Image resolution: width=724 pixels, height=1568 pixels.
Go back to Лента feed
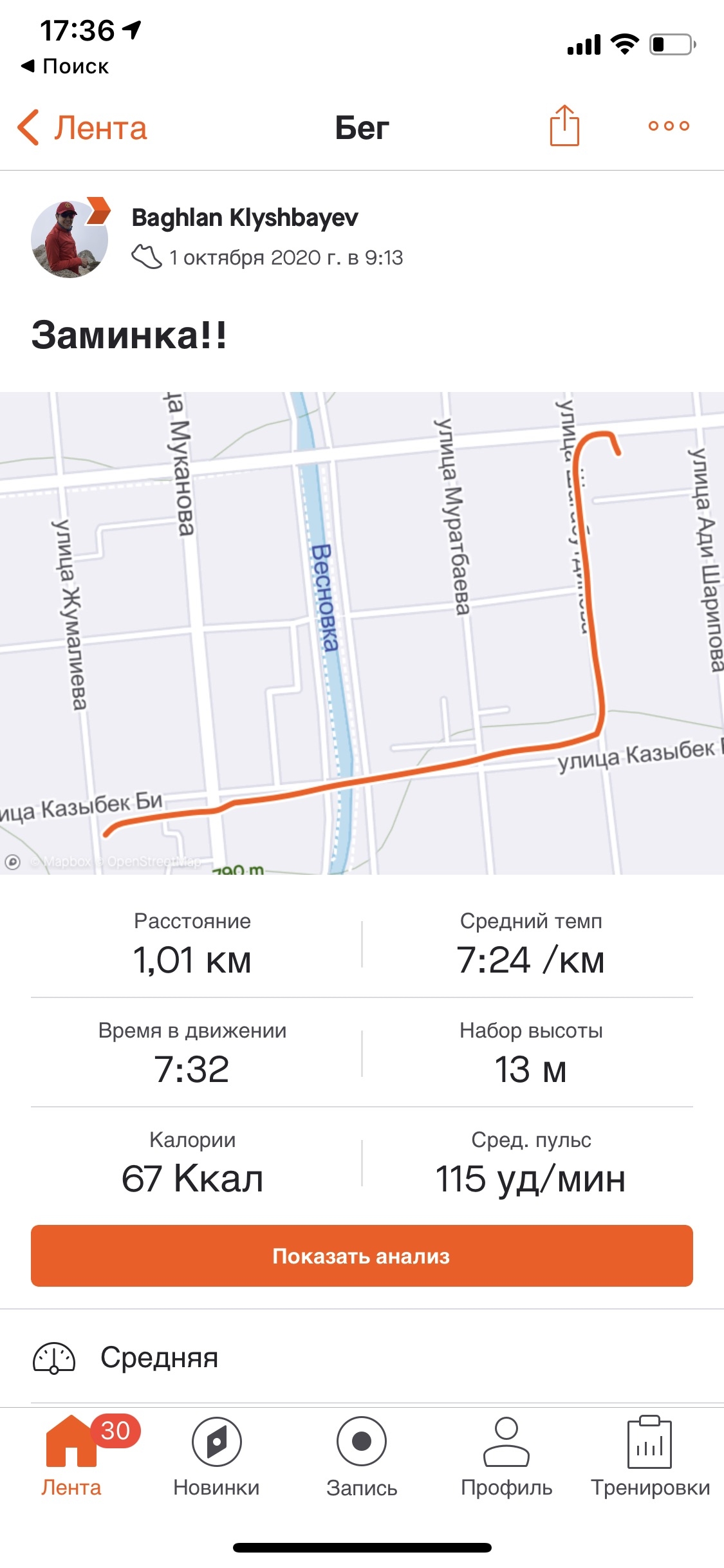tap(82, 127)
